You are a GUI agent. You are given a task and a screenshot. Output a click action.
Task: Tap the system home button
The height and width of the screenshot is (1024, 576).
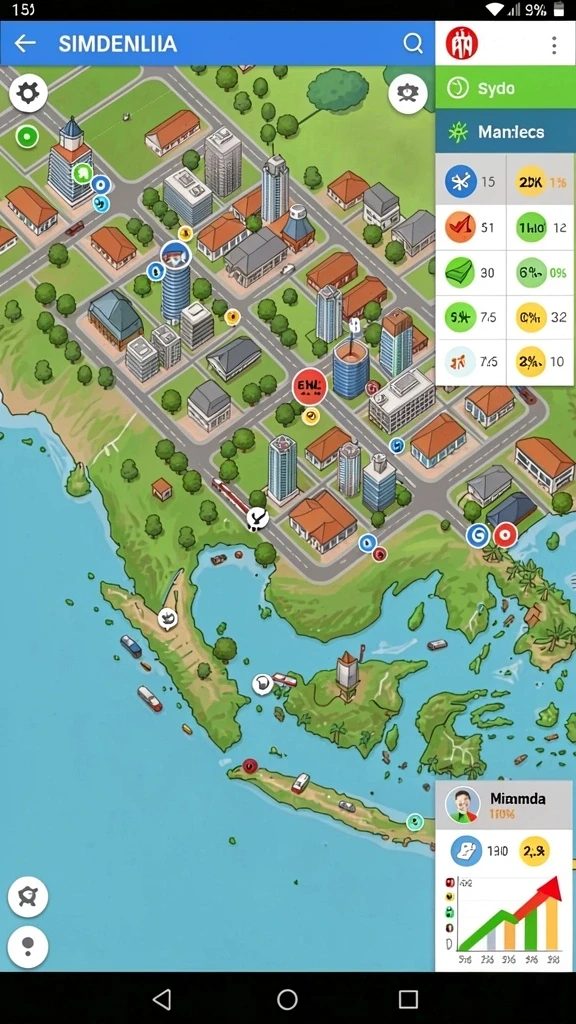(287, 999)
